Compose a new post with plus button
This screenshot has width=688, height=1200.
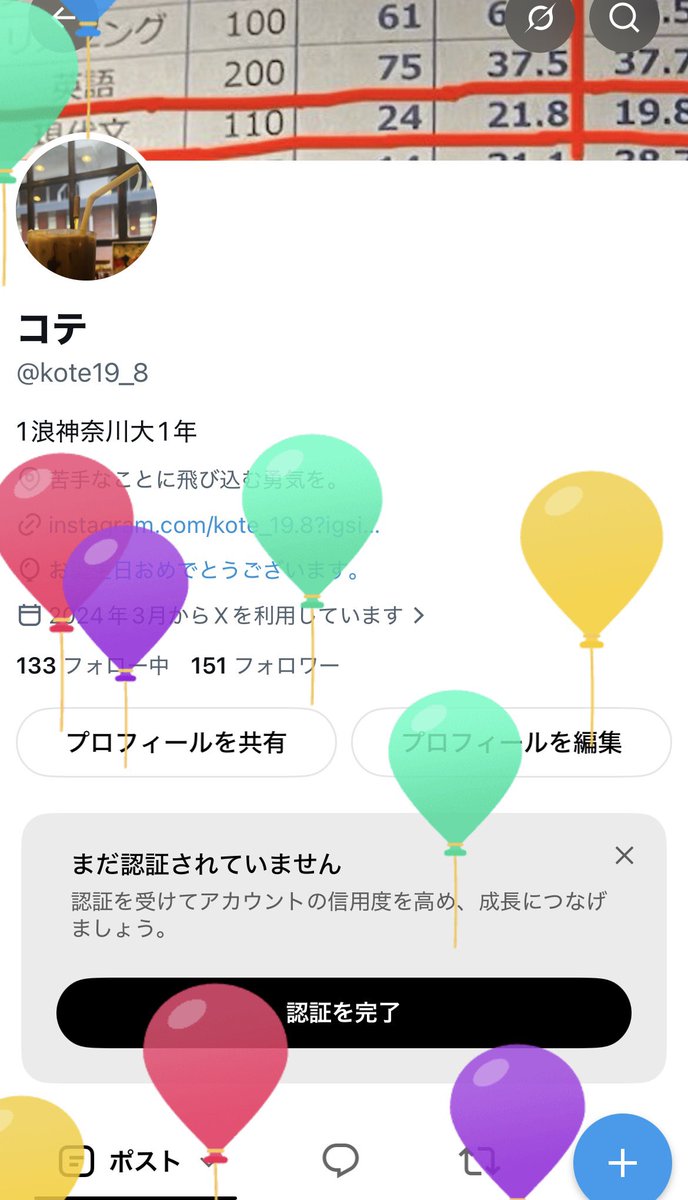pyautogui.click(x=622, y=1163)
